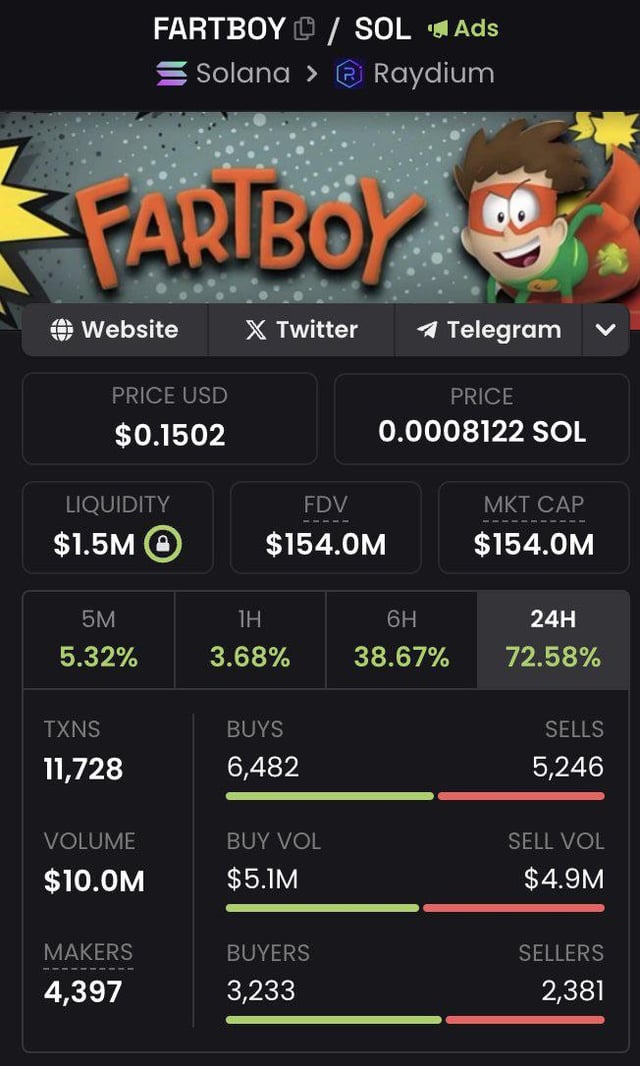Open the Website link
This screenshot has width=640, height=1066.
click(x=115, y=330)
